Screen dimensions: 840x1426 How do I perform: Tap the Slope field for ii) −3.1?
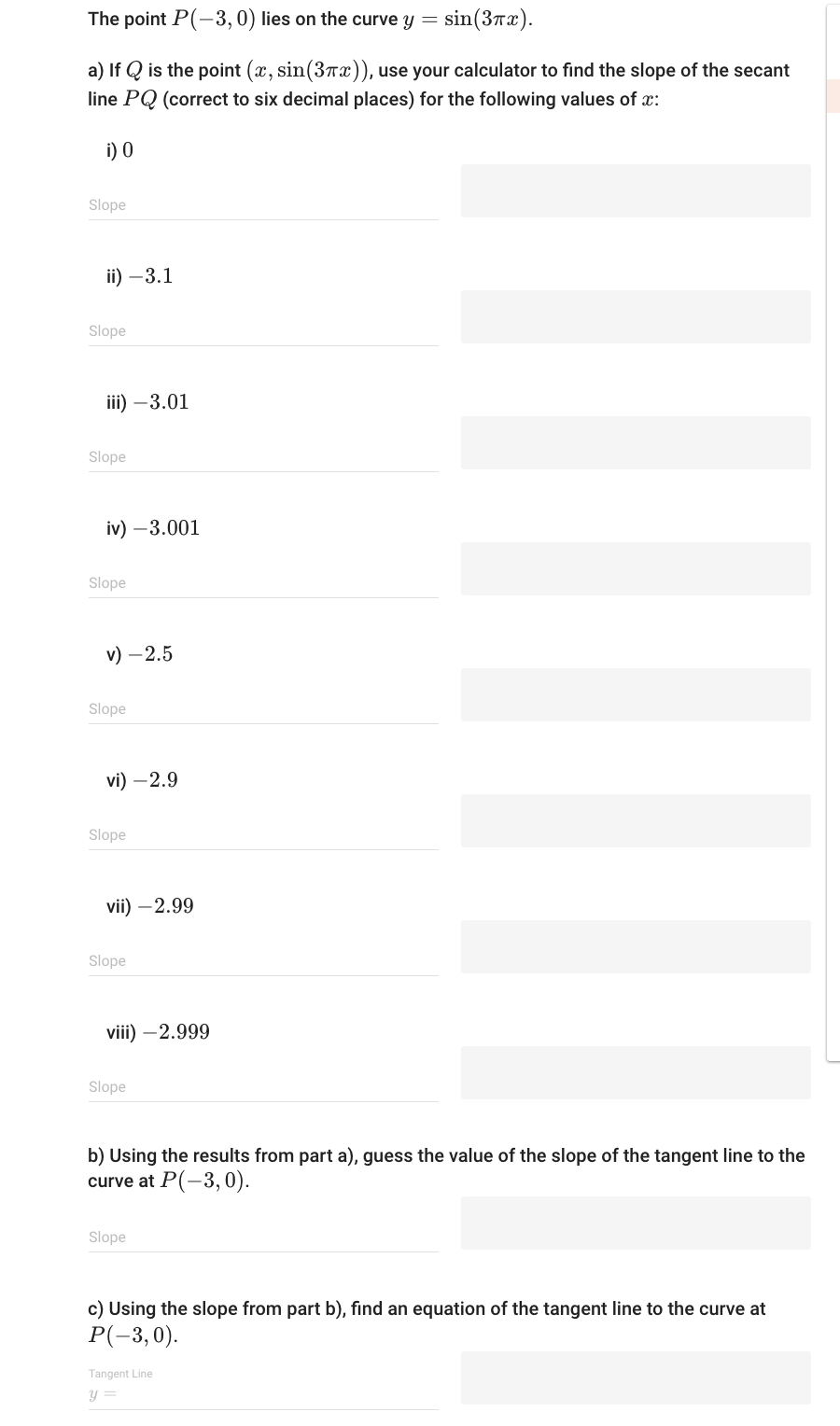pyautogui.click(x=263, y=331)
